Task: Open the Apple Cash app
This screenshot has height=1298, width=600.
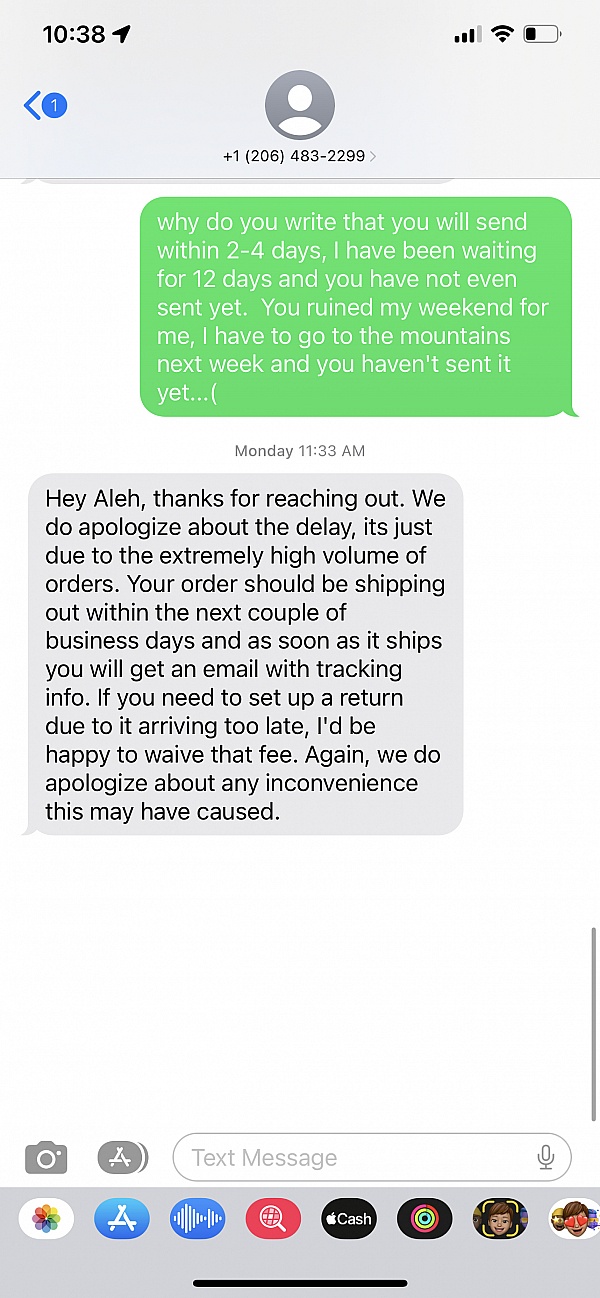Action: pyautogui.click(x=349, y=1219)
